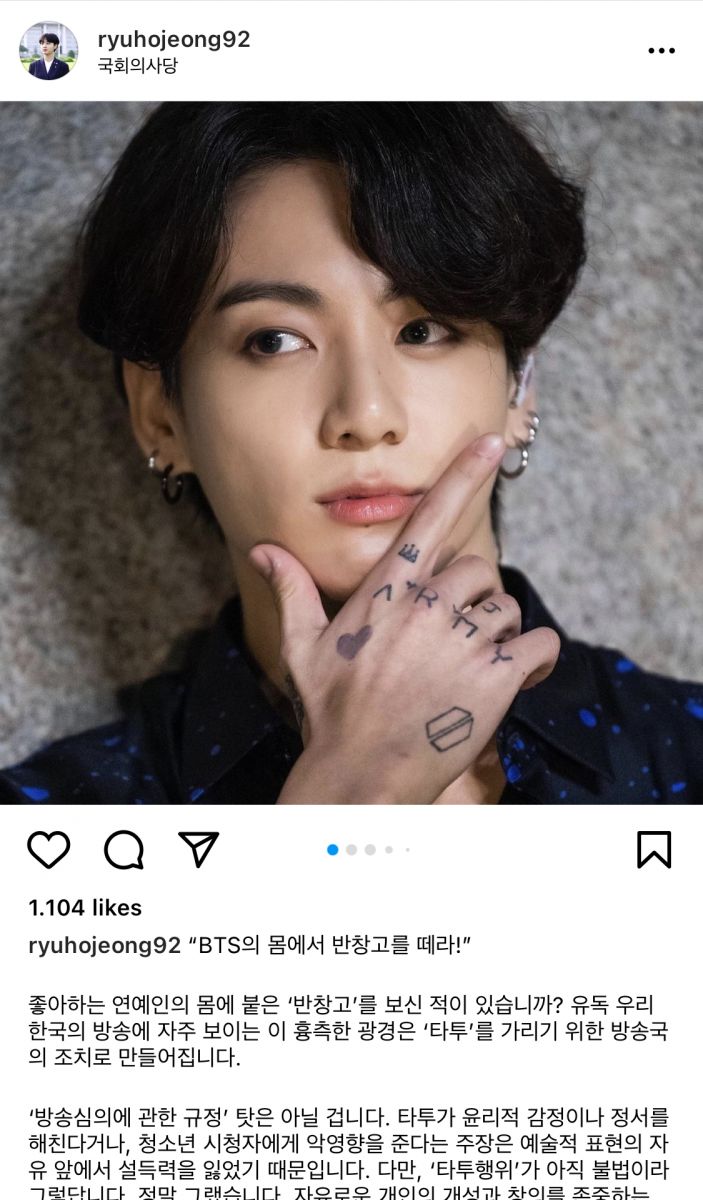Save the post with the bookmark icon
703x1200 pixels.
tap(654, 849)
